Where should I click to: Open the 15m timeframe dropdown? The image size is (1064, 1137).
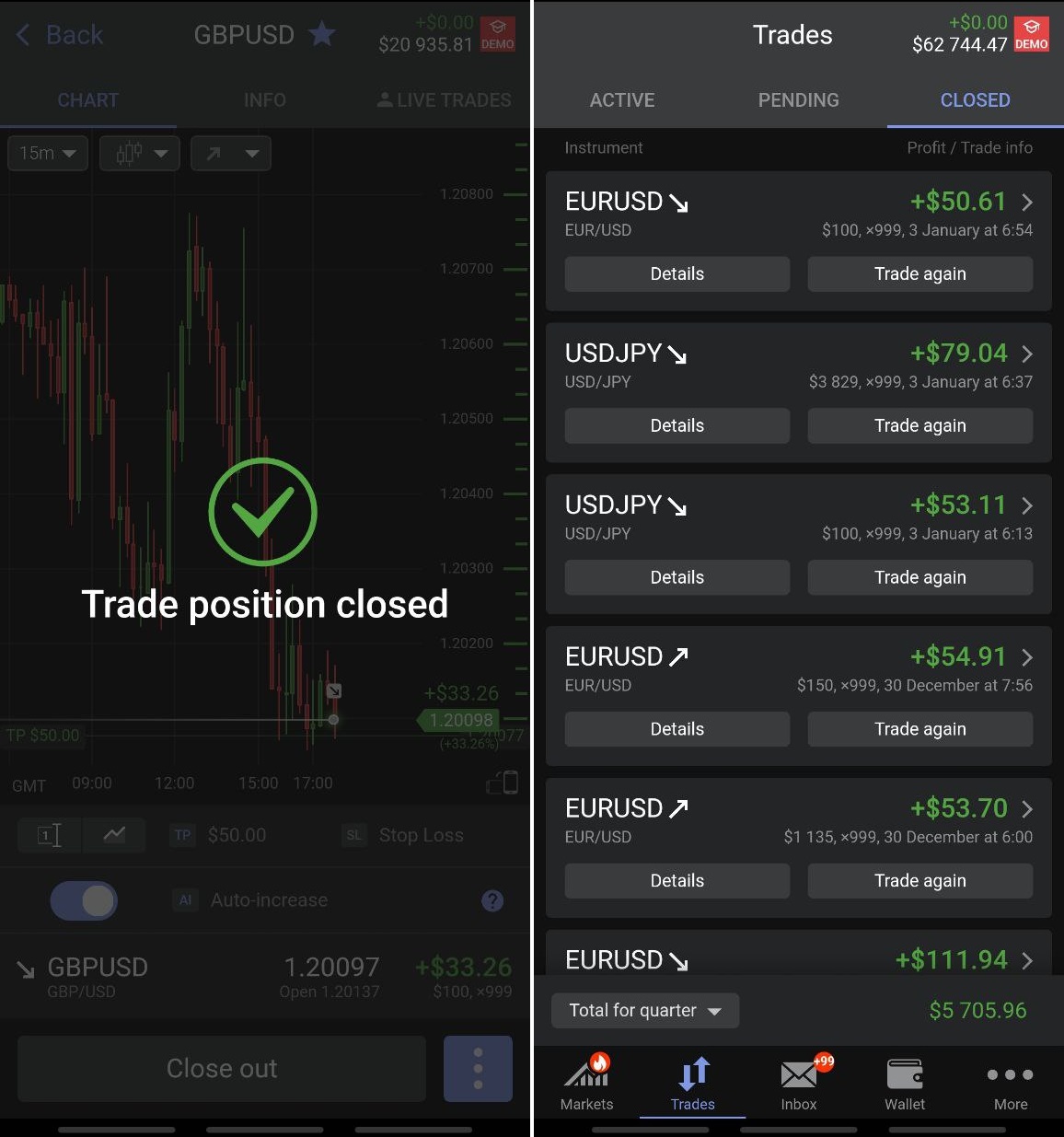tap(48, 153)
